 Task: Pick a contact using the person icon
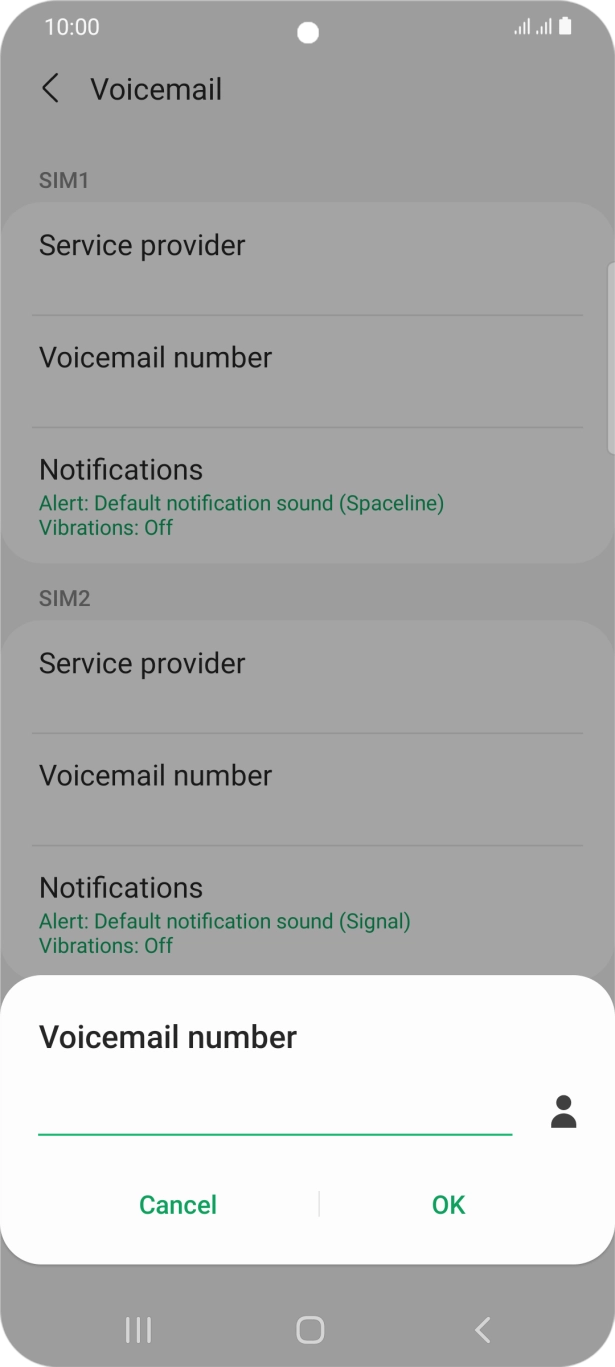[564, 1112]
